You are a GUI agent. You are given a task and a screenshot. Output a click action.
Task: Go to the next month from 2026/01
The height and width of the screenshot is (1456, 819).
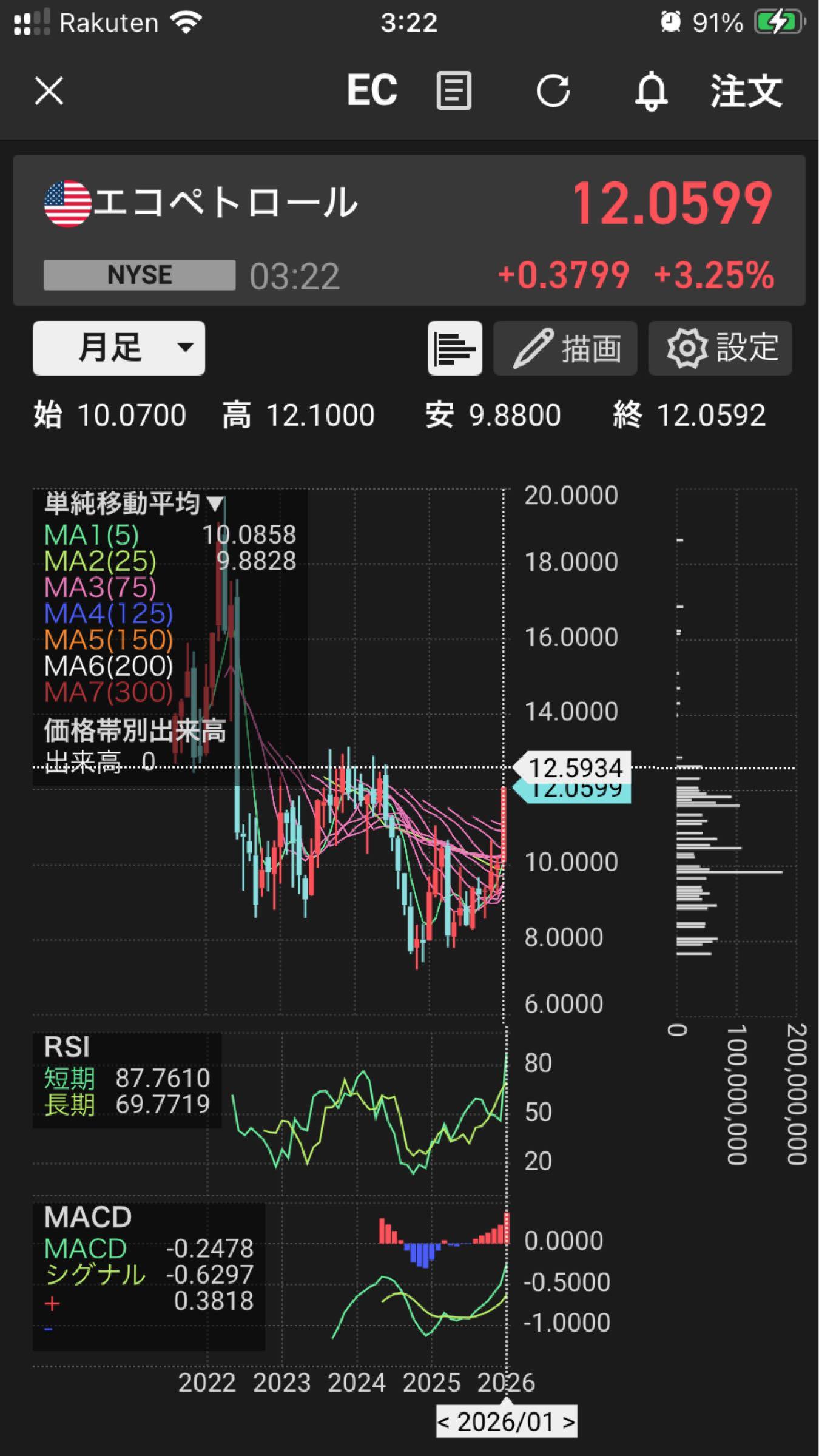click(x=568, y=1422)
